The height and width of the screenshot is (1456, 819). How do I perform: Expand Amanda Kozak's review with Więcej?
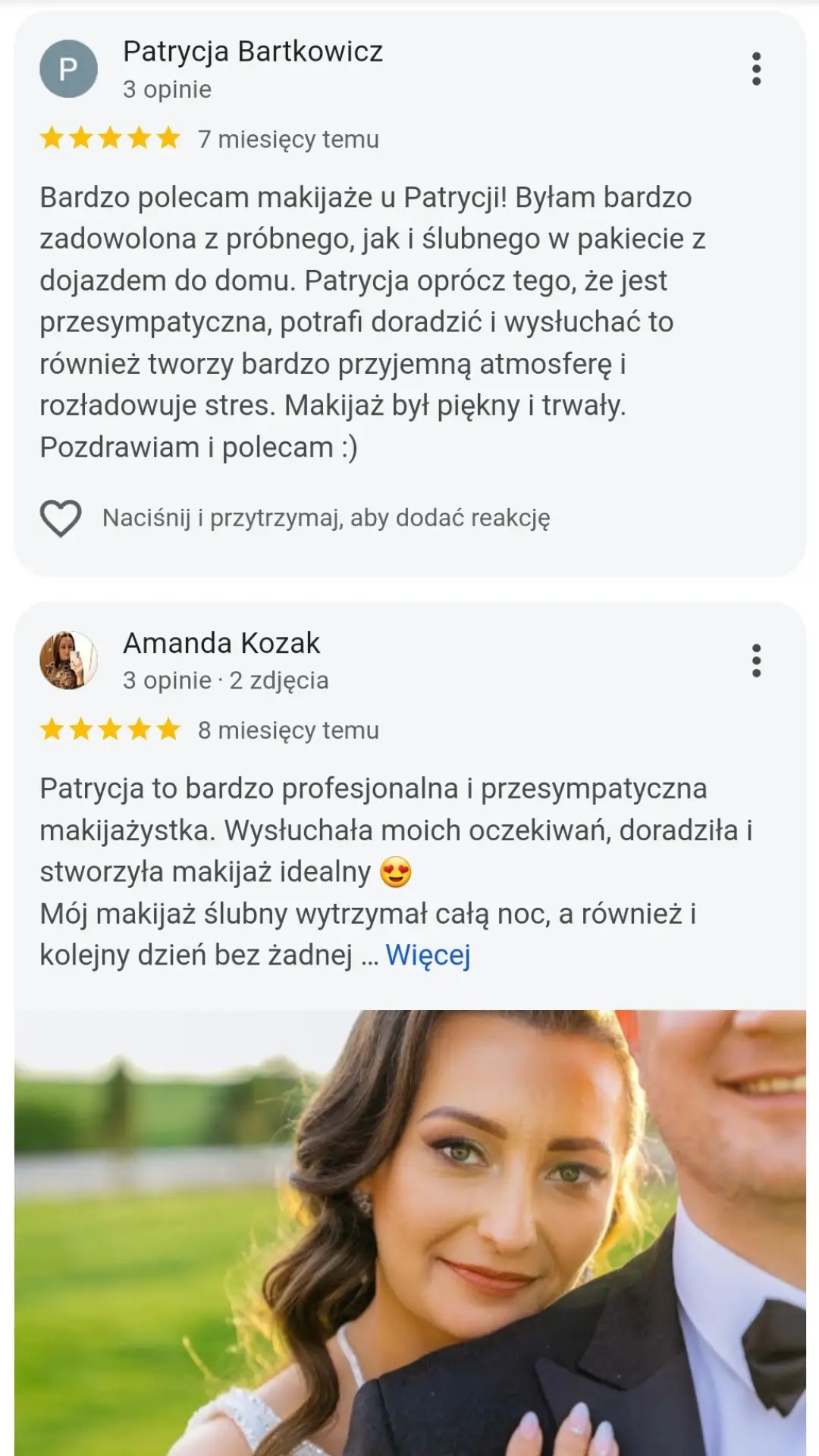tap(428, 955)
